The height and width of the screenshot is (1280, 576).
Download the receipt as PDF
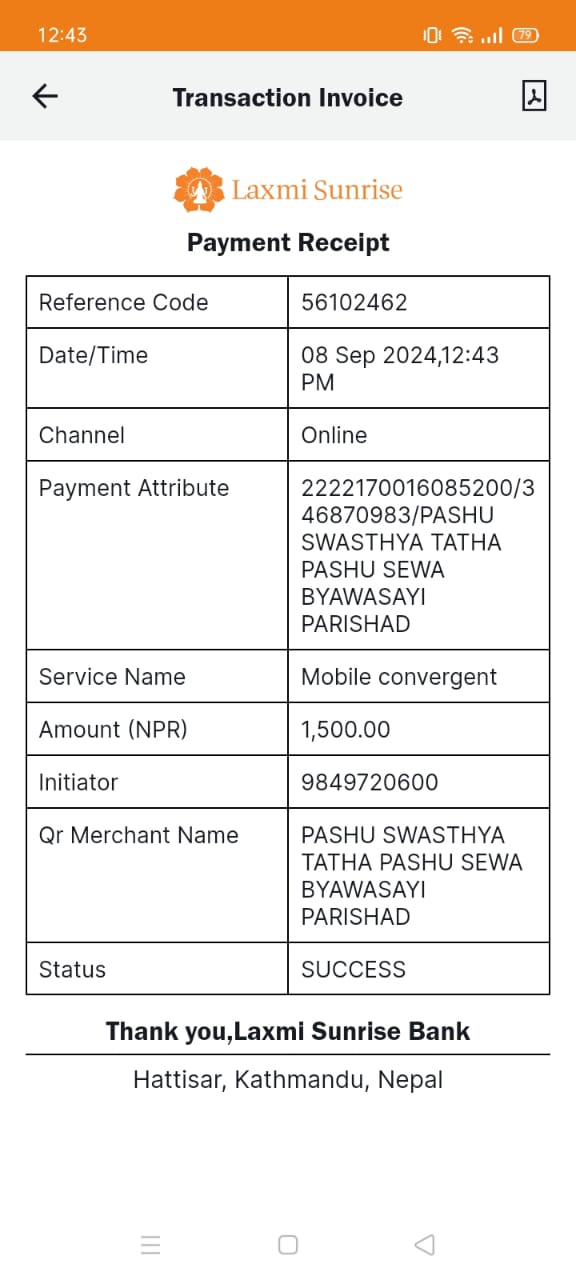(x=534, y=96)
